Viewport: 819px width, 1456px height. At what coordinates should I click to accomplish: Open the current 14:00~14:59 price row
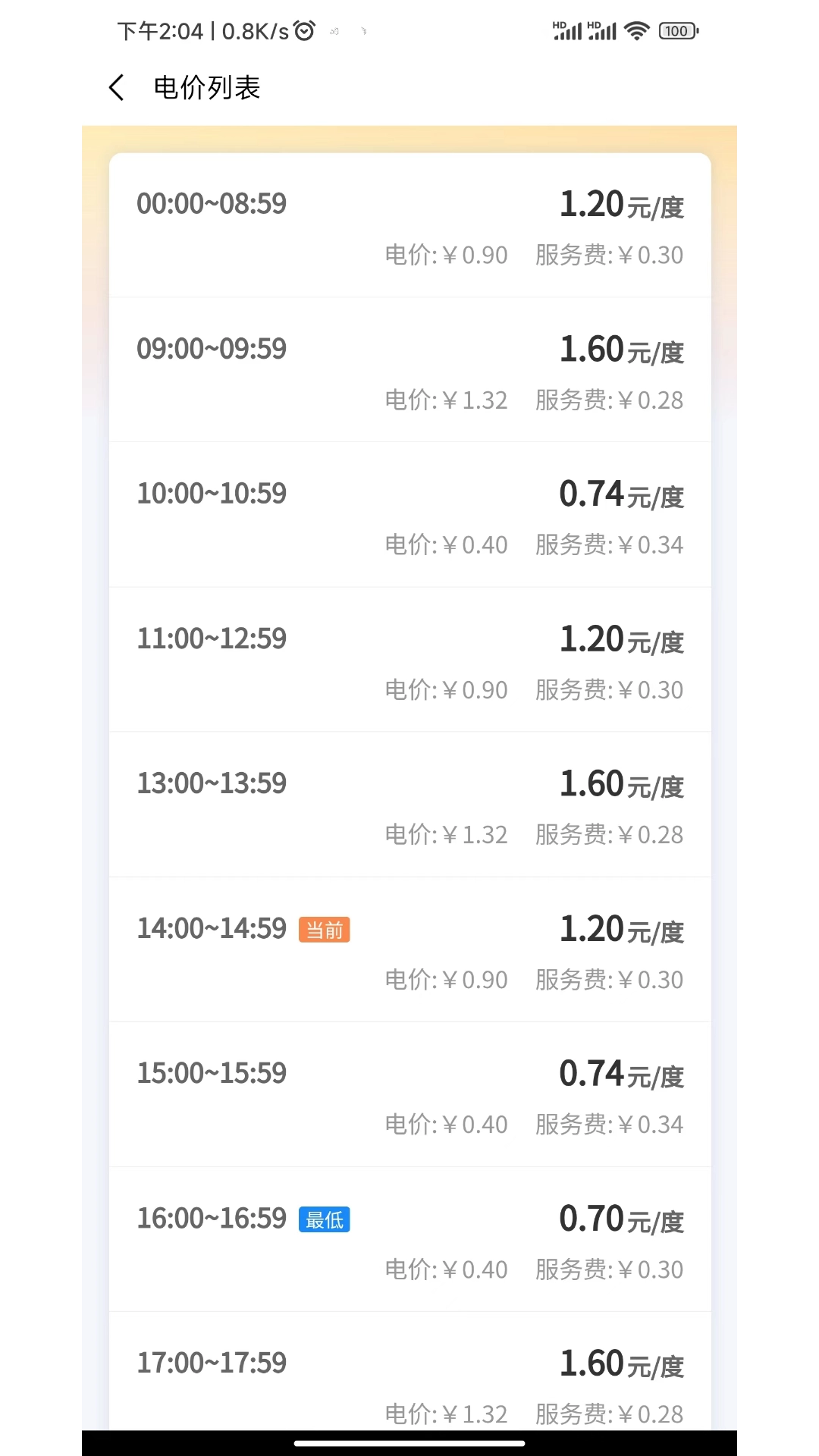tap(409, 952)
